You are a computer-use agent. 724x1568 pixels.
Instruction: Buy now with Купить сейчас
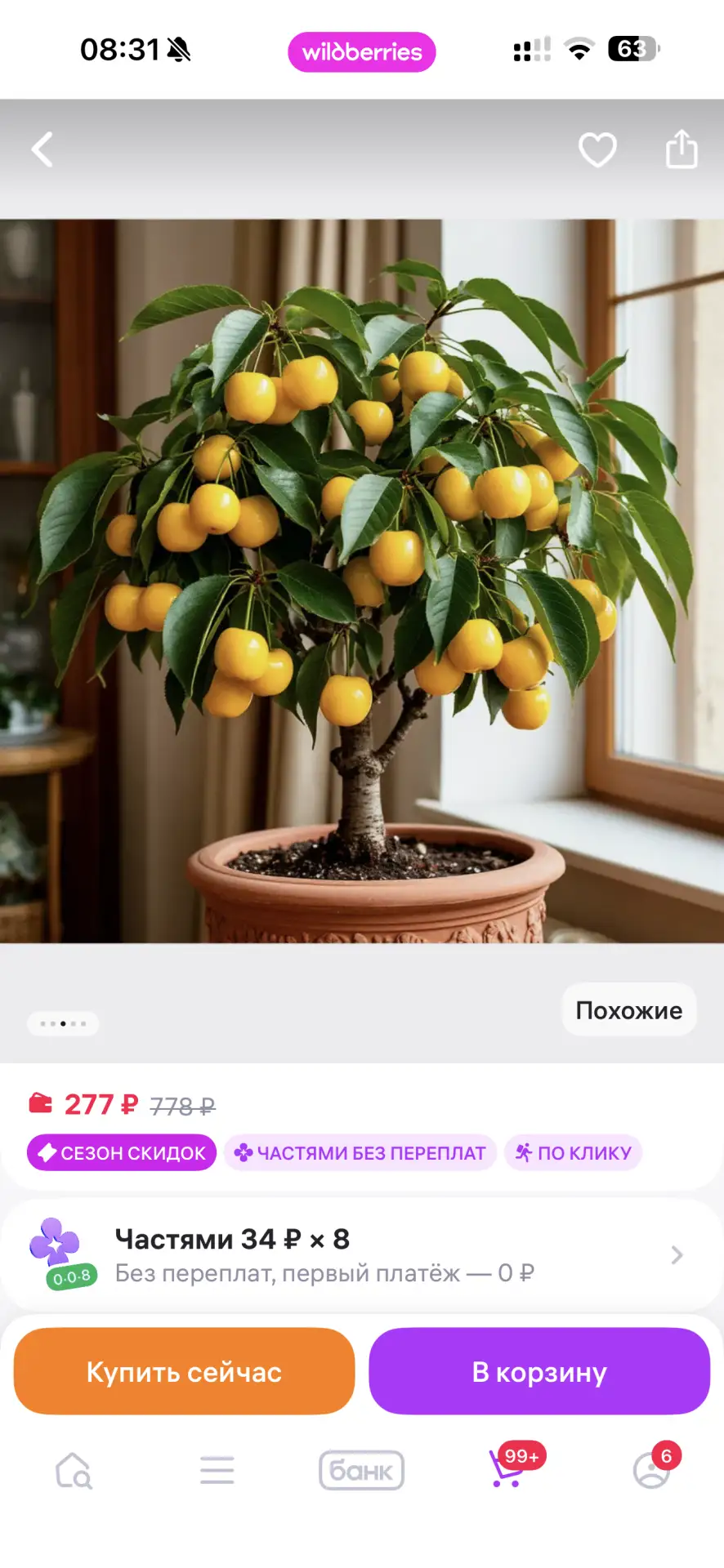(184, 1372)
